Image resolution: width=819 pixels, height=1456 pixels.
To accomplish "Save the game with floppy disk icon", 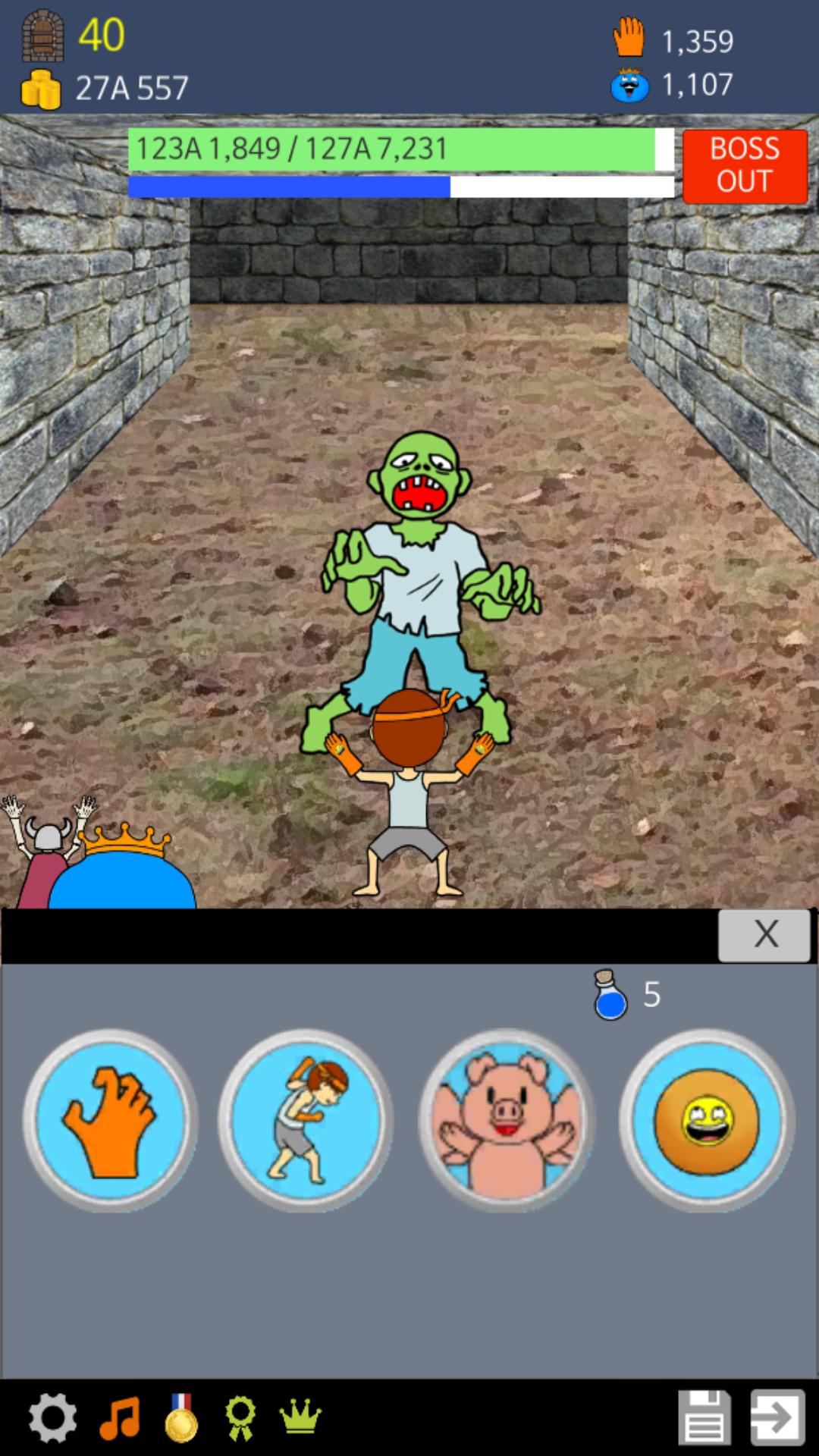I will pos(704,1417).
